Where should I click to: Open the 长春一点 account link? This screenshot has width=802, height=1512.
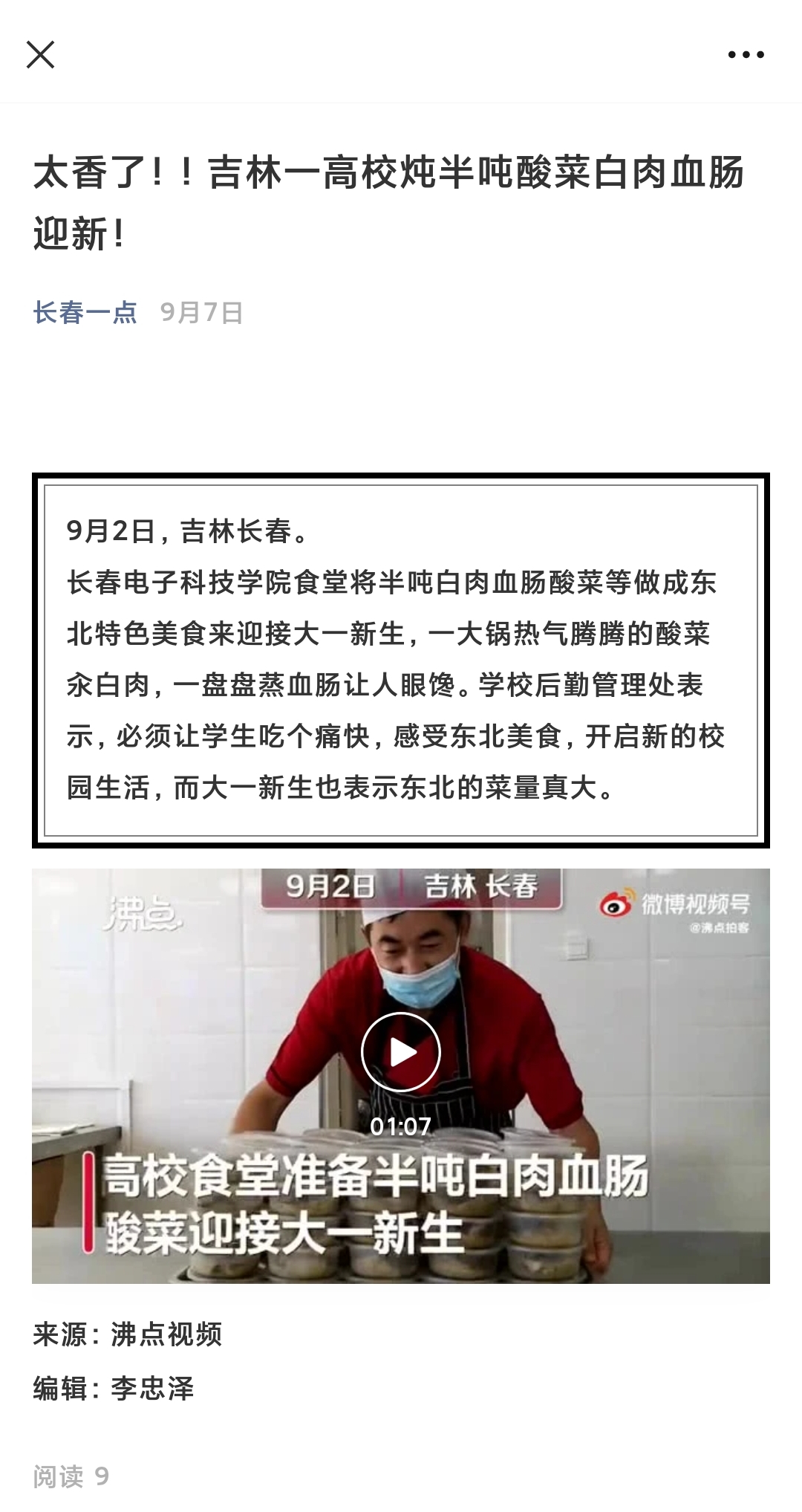coord(85,313)
